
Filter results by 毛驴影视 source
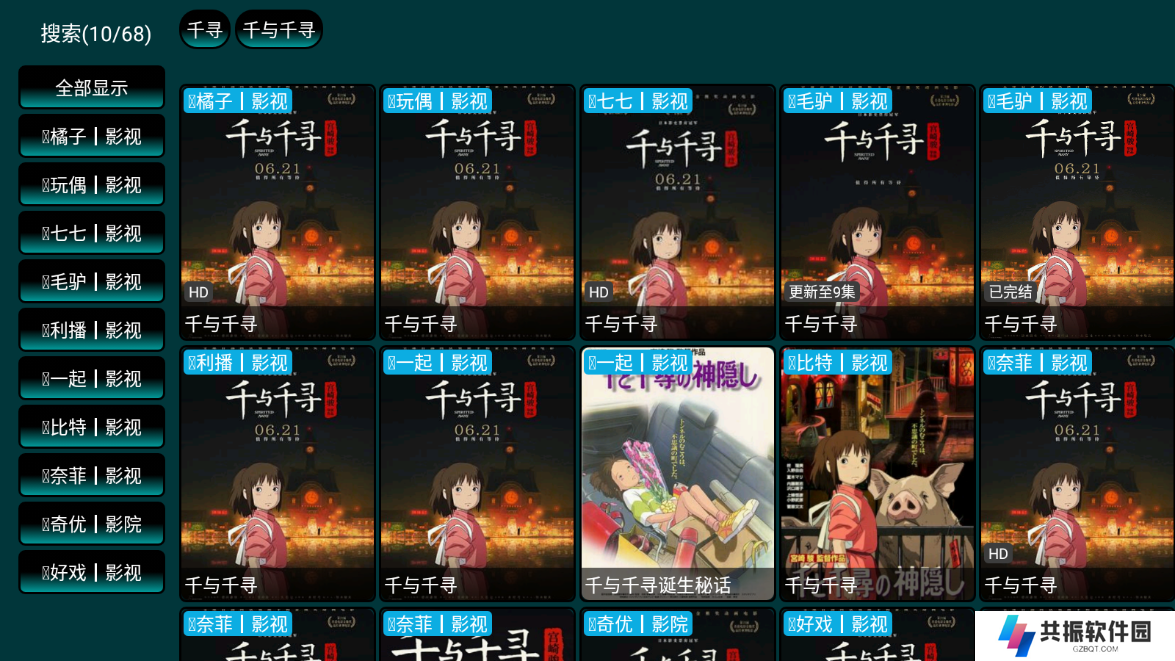pos(91,282)
